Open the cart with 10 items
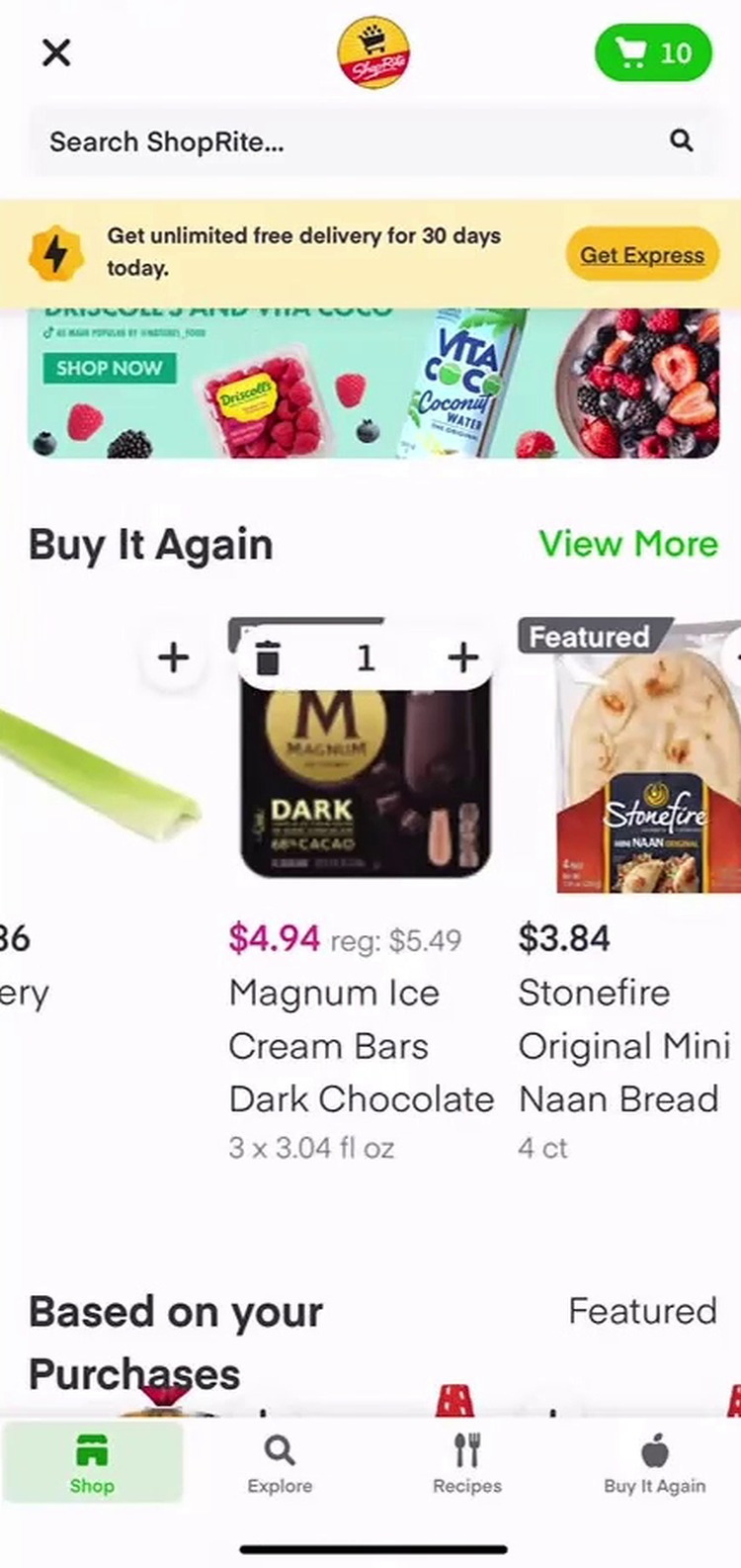 [653, 52]
